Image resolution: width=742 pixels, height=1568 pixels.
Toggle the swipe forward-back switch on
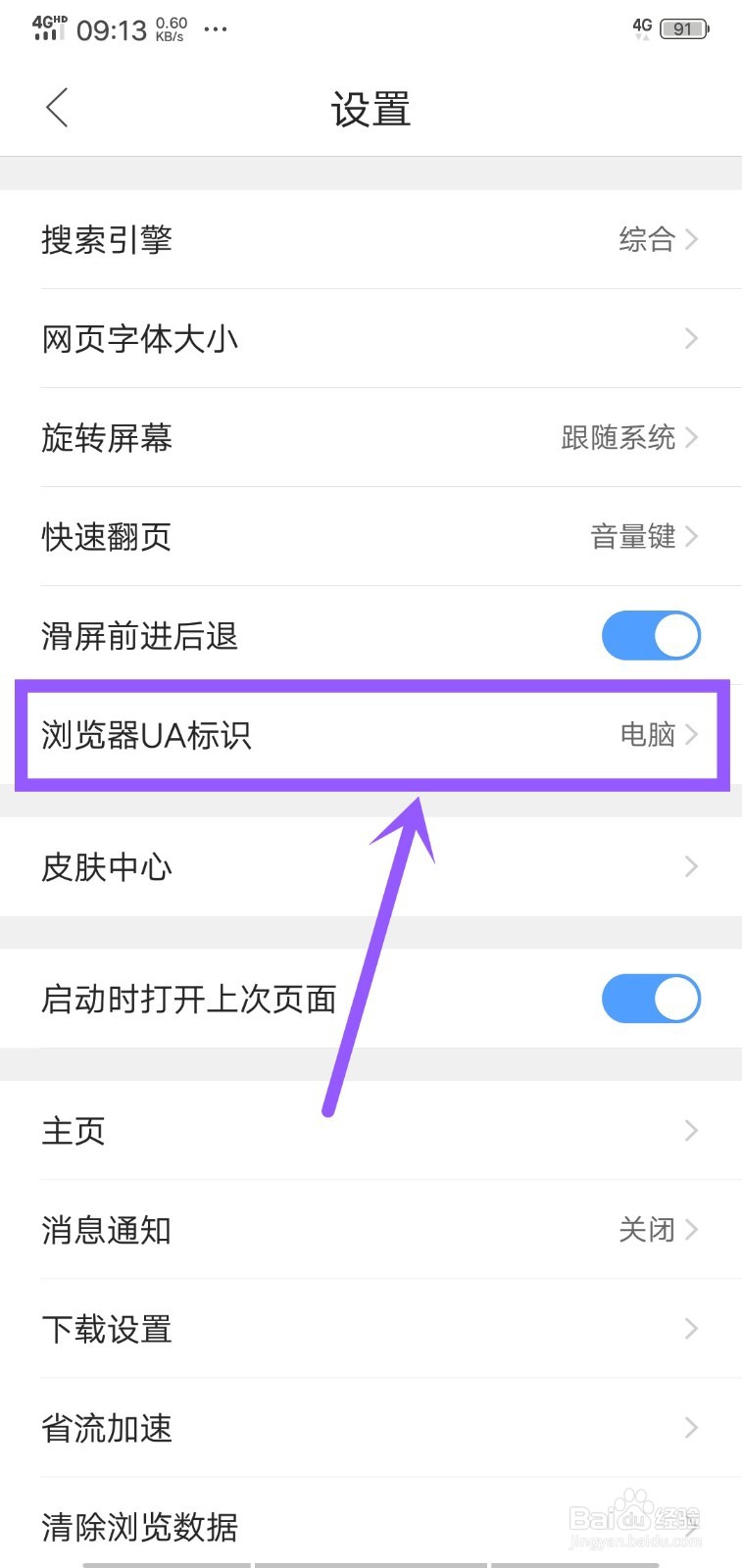click(651, 635)
